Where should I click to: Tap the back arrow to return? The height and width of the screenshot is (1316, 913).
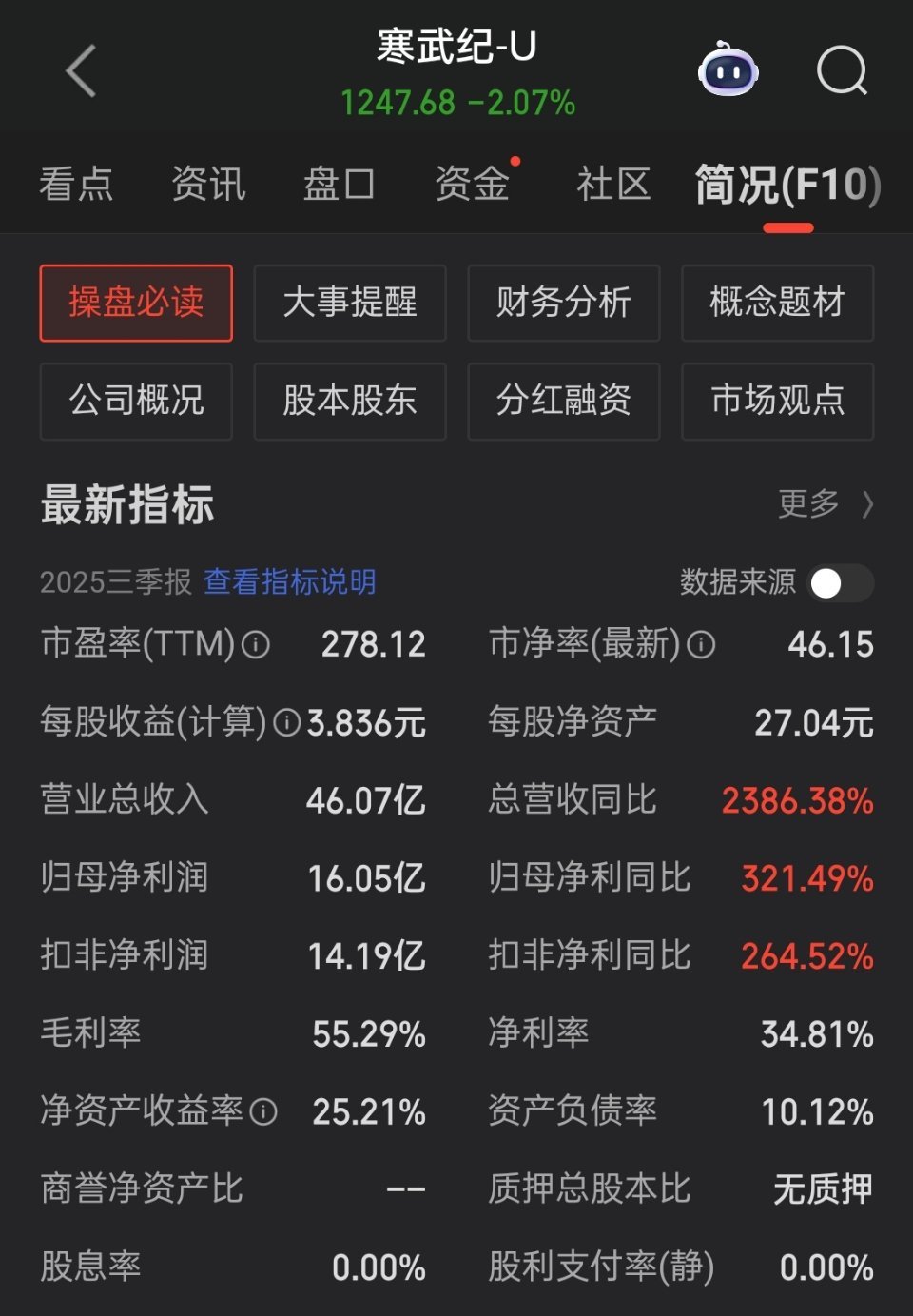(x=80, y=71)
